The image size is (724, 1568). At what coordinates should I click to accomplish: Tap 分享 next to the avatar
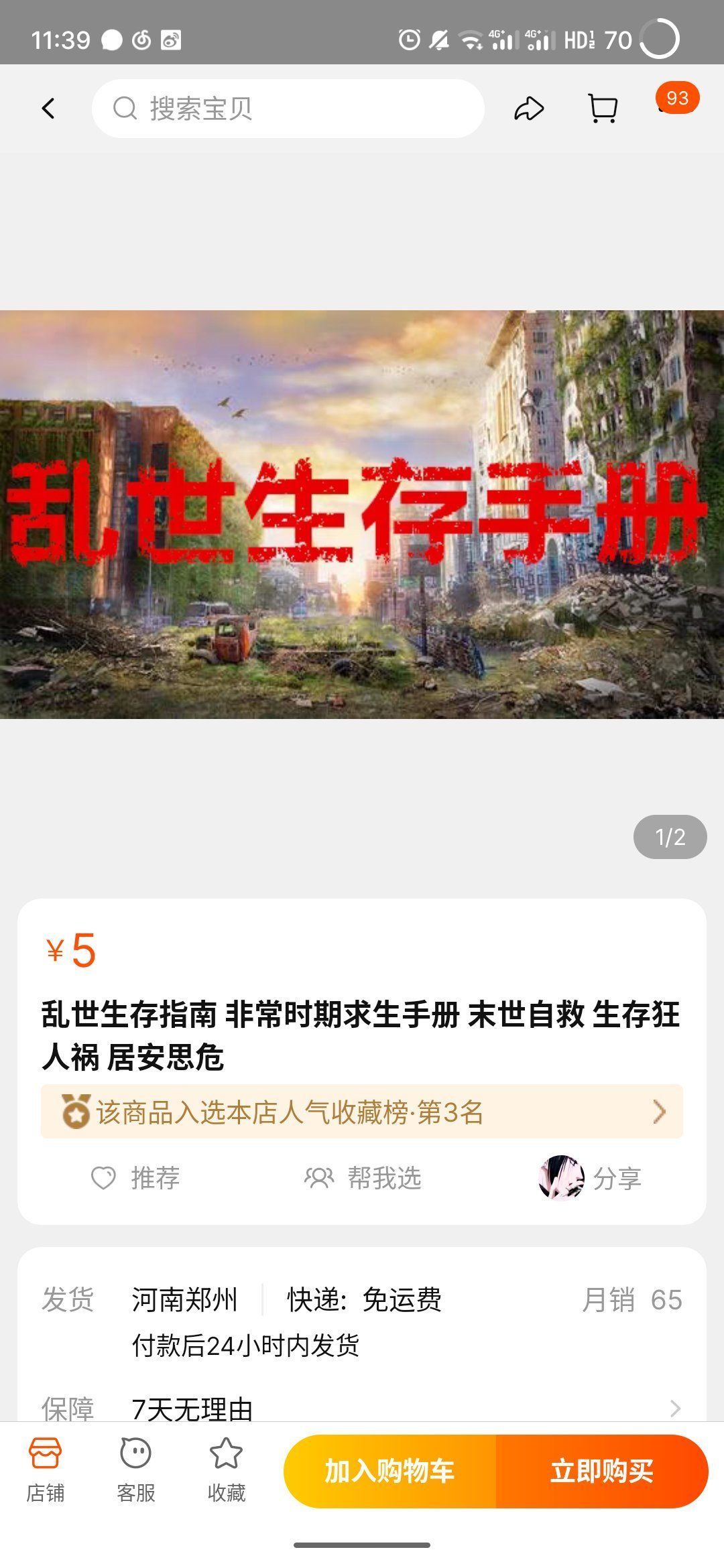(615, 1178)
